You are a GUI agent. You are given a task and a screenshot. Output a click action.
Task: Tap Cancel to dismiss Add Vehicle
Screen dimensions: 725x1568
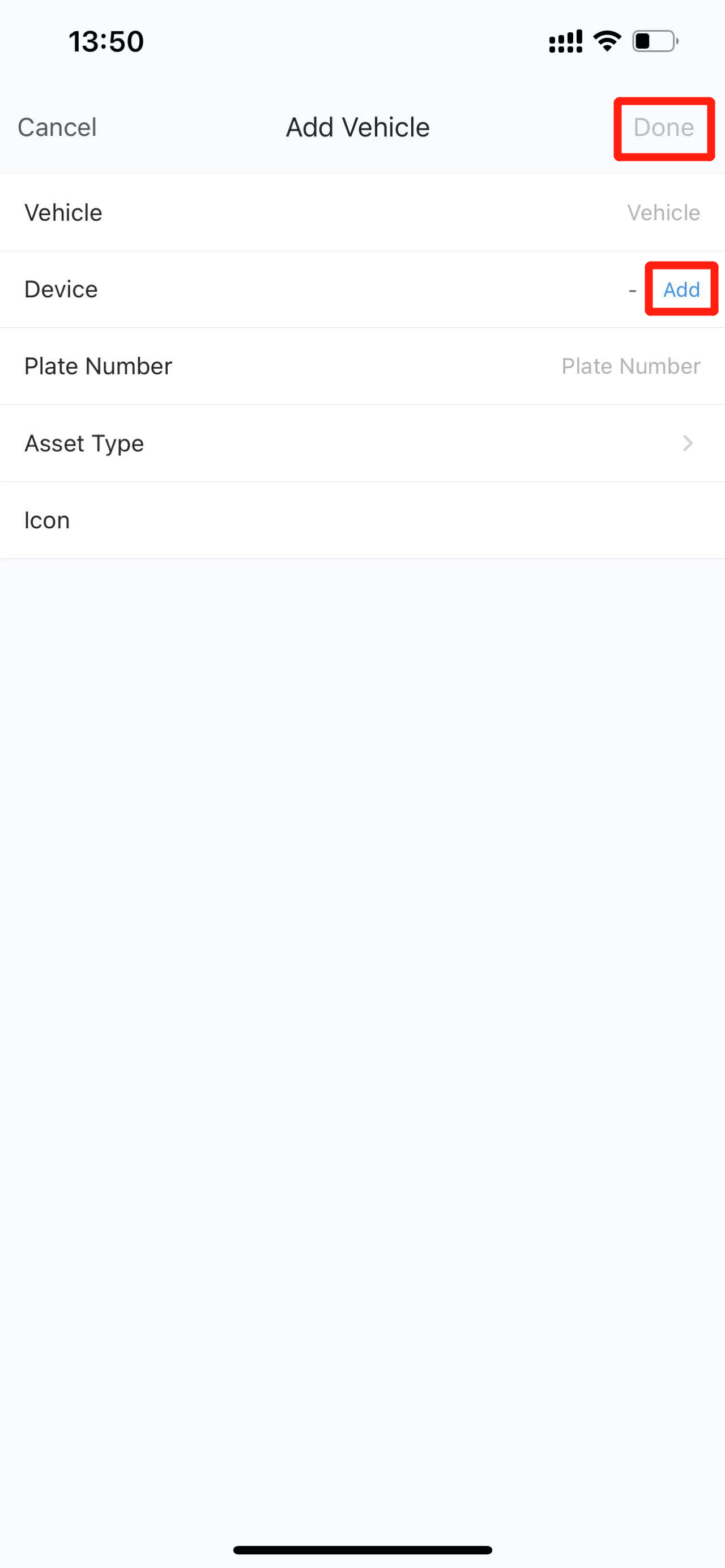57,127
